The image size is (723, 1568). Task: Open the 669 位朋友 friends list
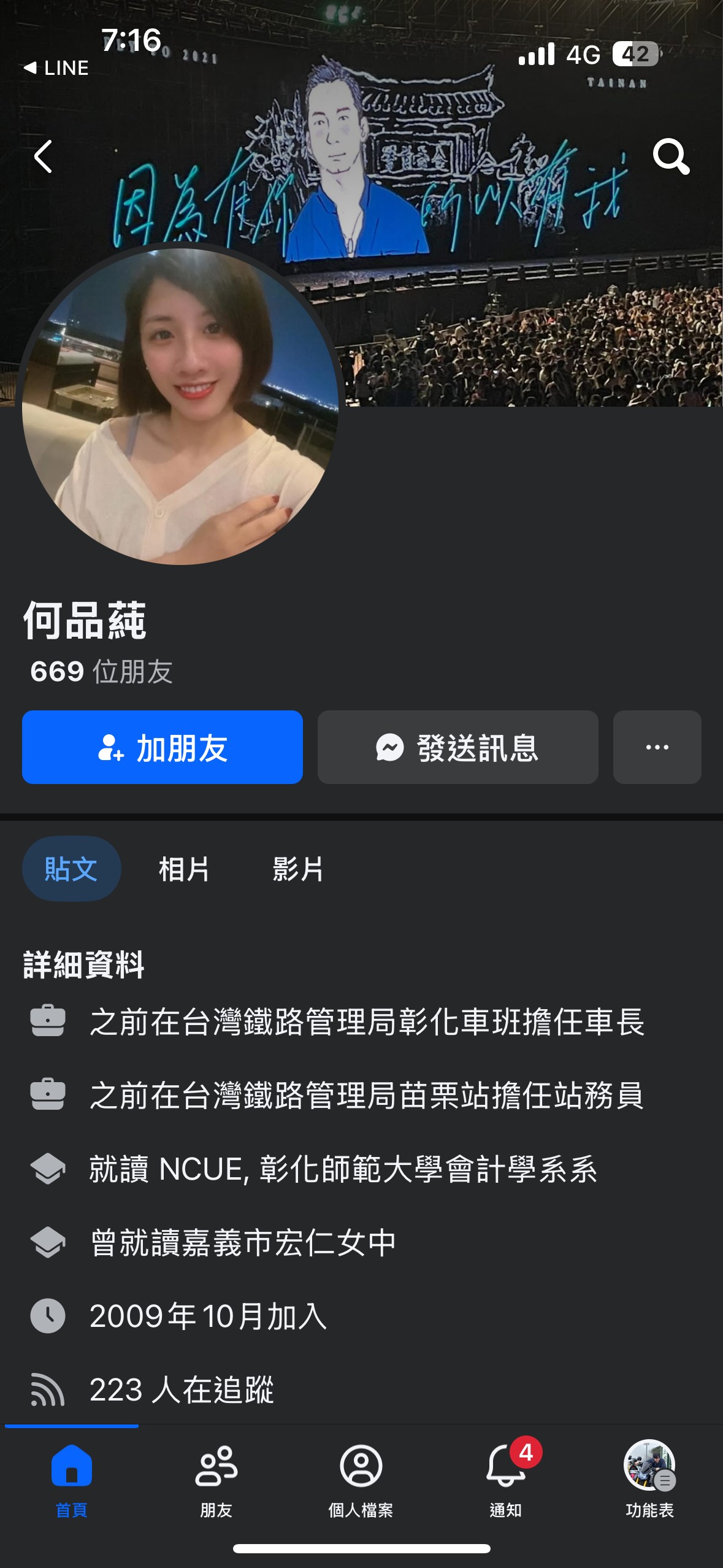point(102,672)
